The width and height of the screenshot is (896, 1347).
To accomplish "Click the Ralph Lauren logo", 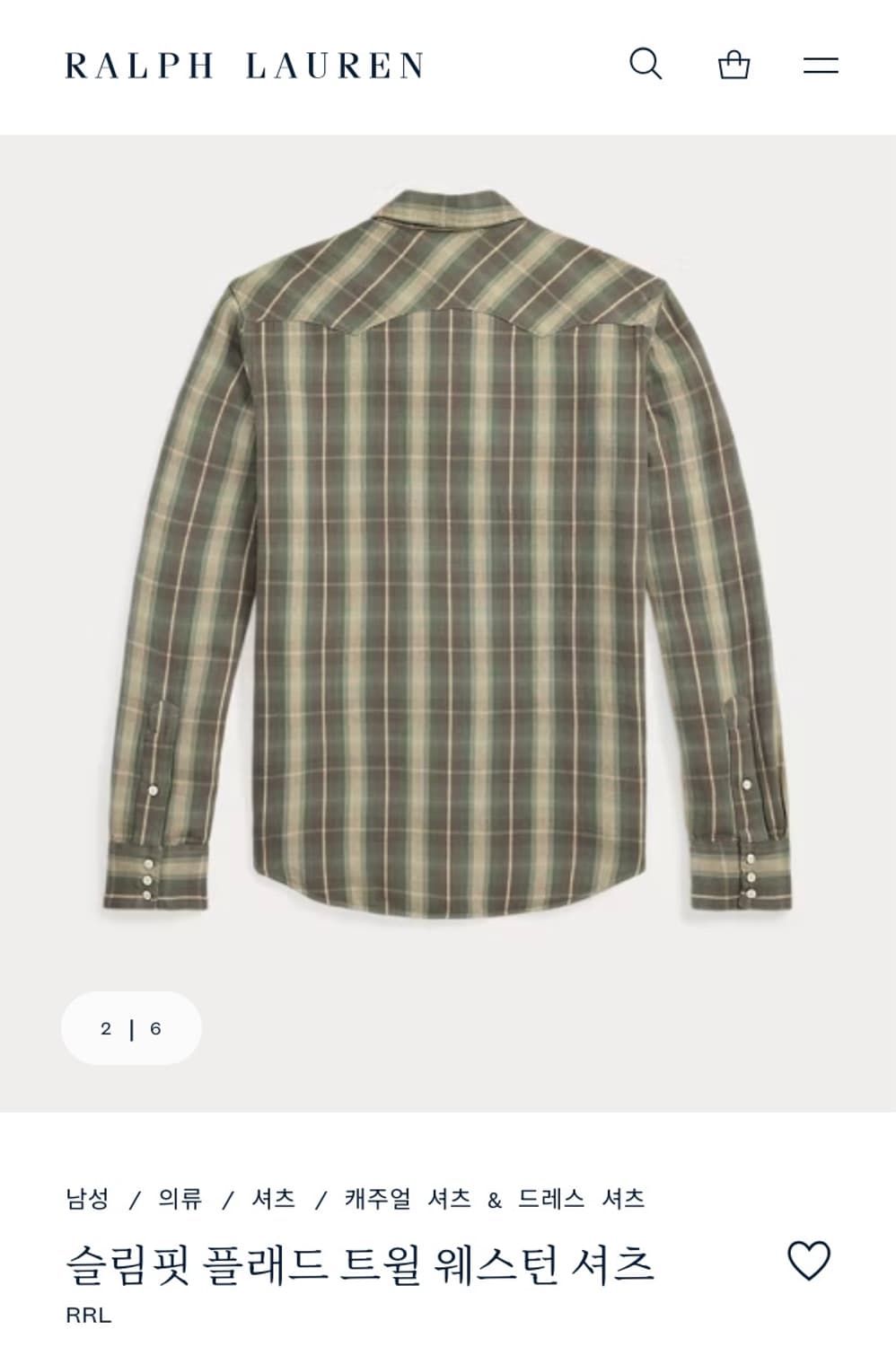I will 241,66.
